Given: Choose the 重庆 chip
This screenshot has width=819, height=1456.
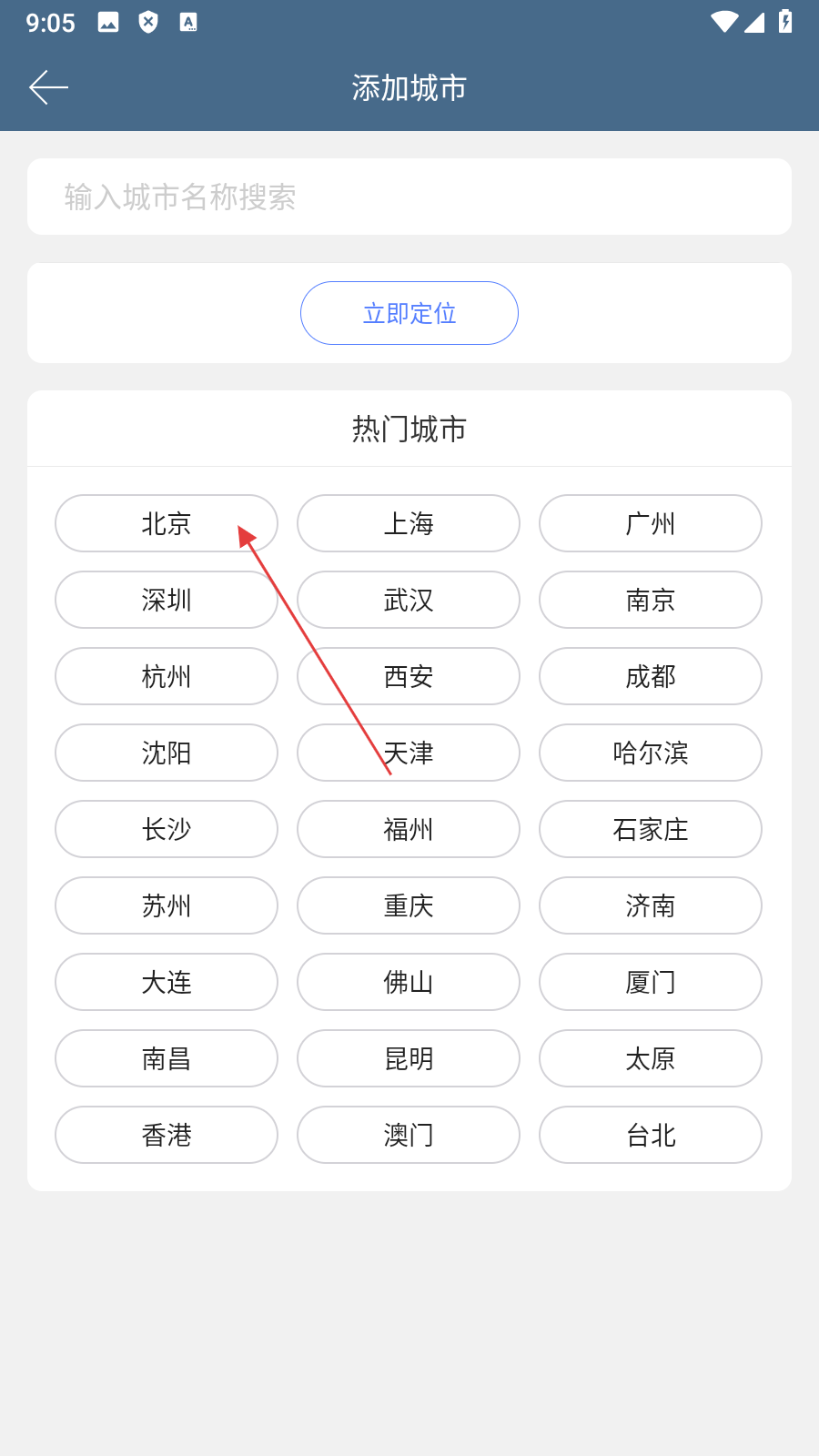Looking at the screenshot, I should click(x=408, y=905).
